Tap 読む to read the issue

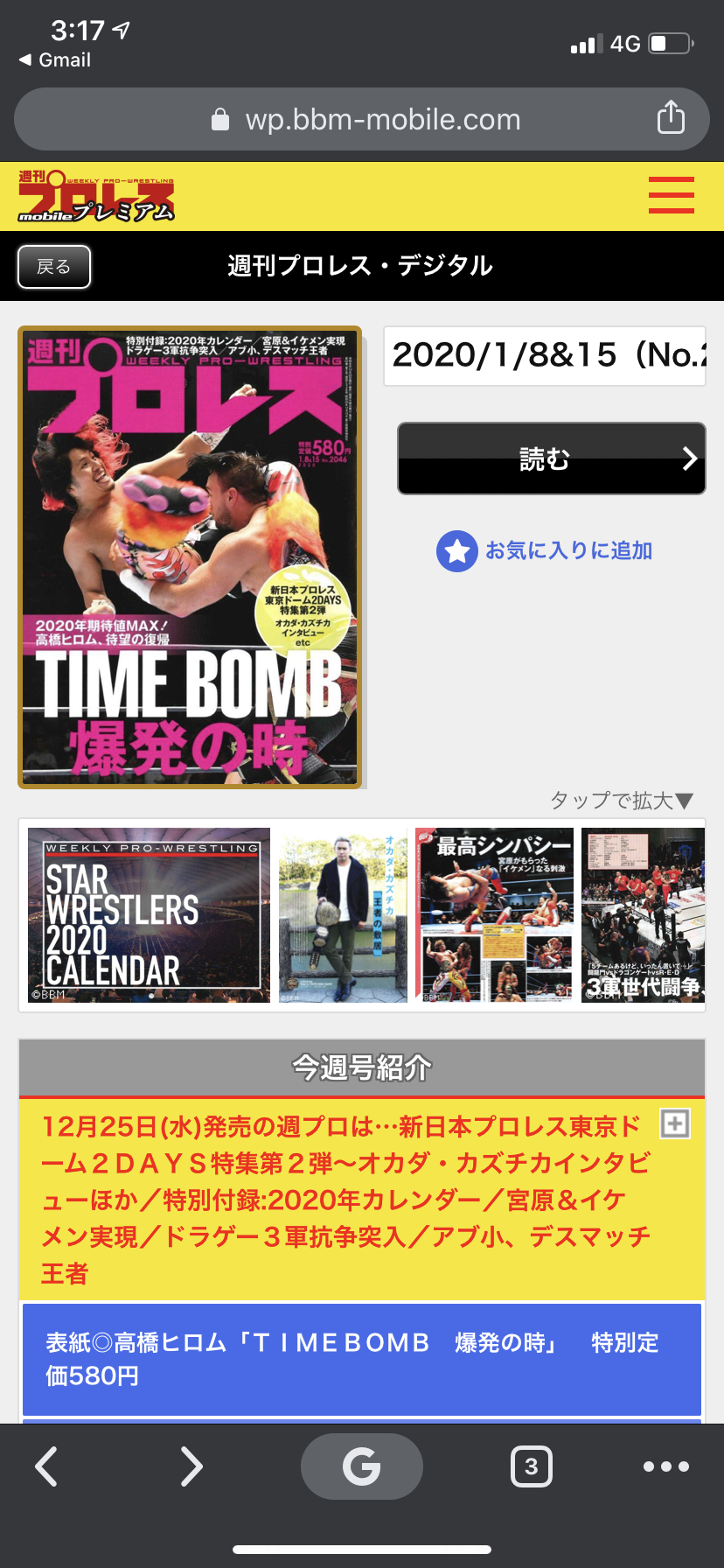click(552, 458)
